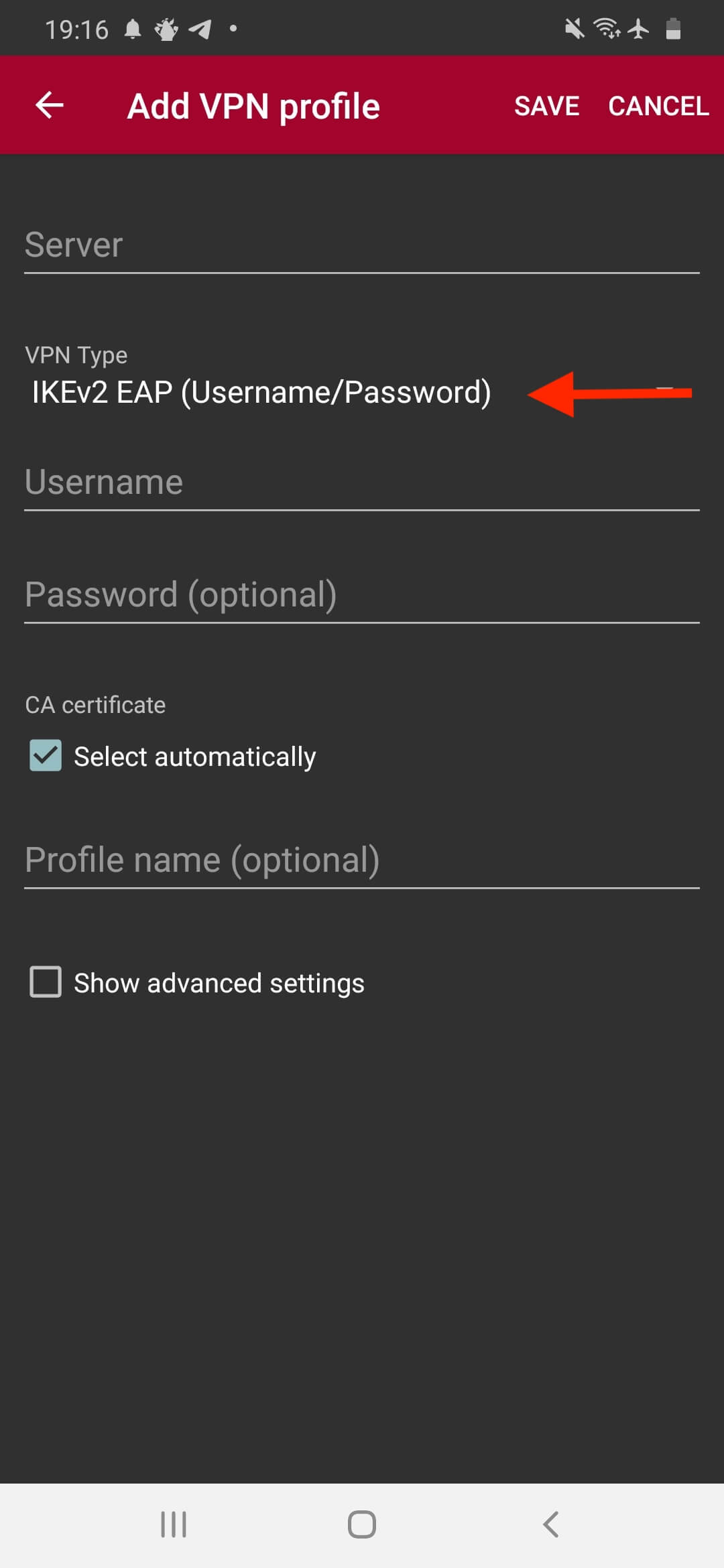The height and width of the screenshot is (1568, 724).
Task: Focus the Server input field
Action: coord(362,245)
